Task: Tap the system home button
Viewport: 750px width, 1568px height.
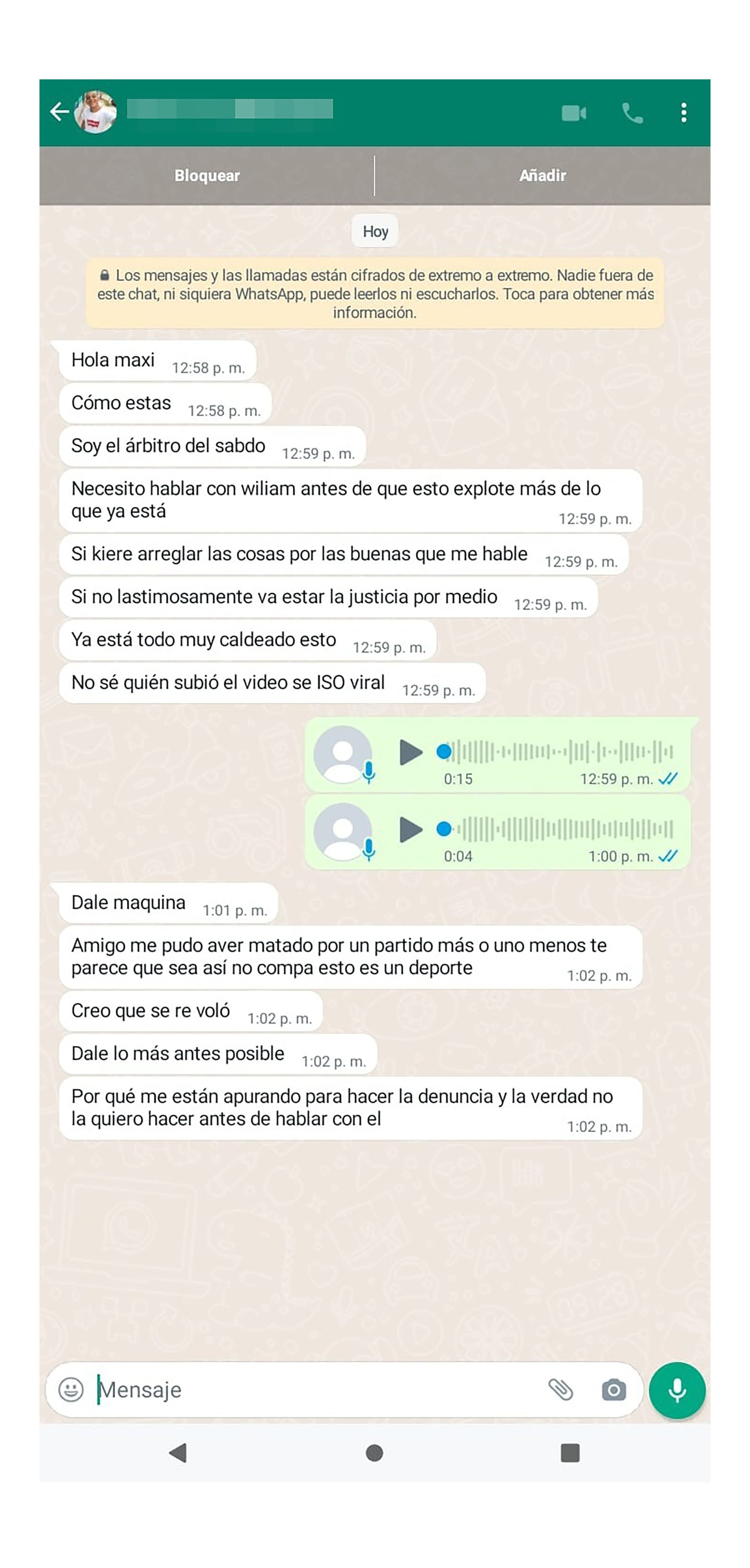Action: pyautogui.click(x=374, y=1453)
